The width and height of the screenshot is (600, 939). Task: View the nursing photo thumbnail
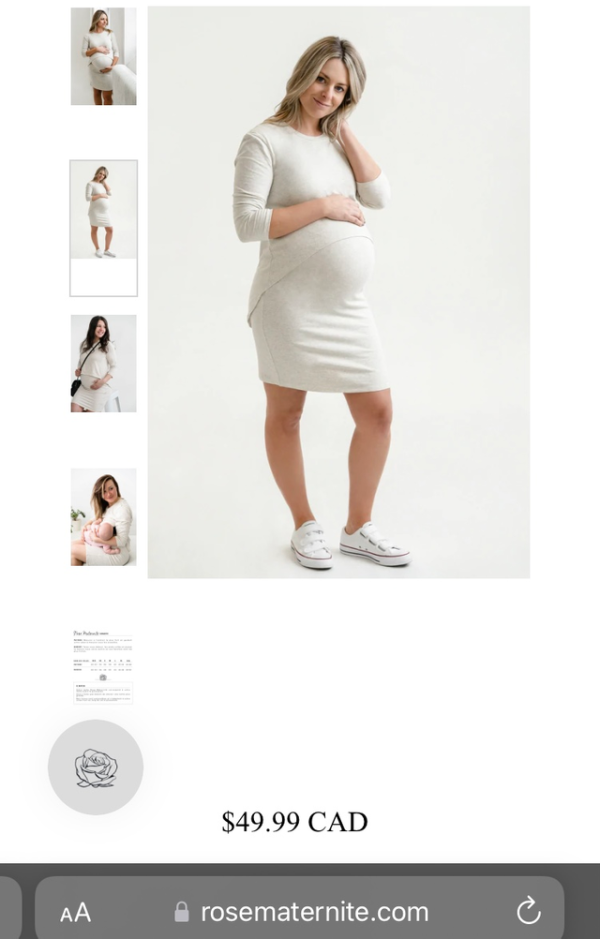pos(103,517)
